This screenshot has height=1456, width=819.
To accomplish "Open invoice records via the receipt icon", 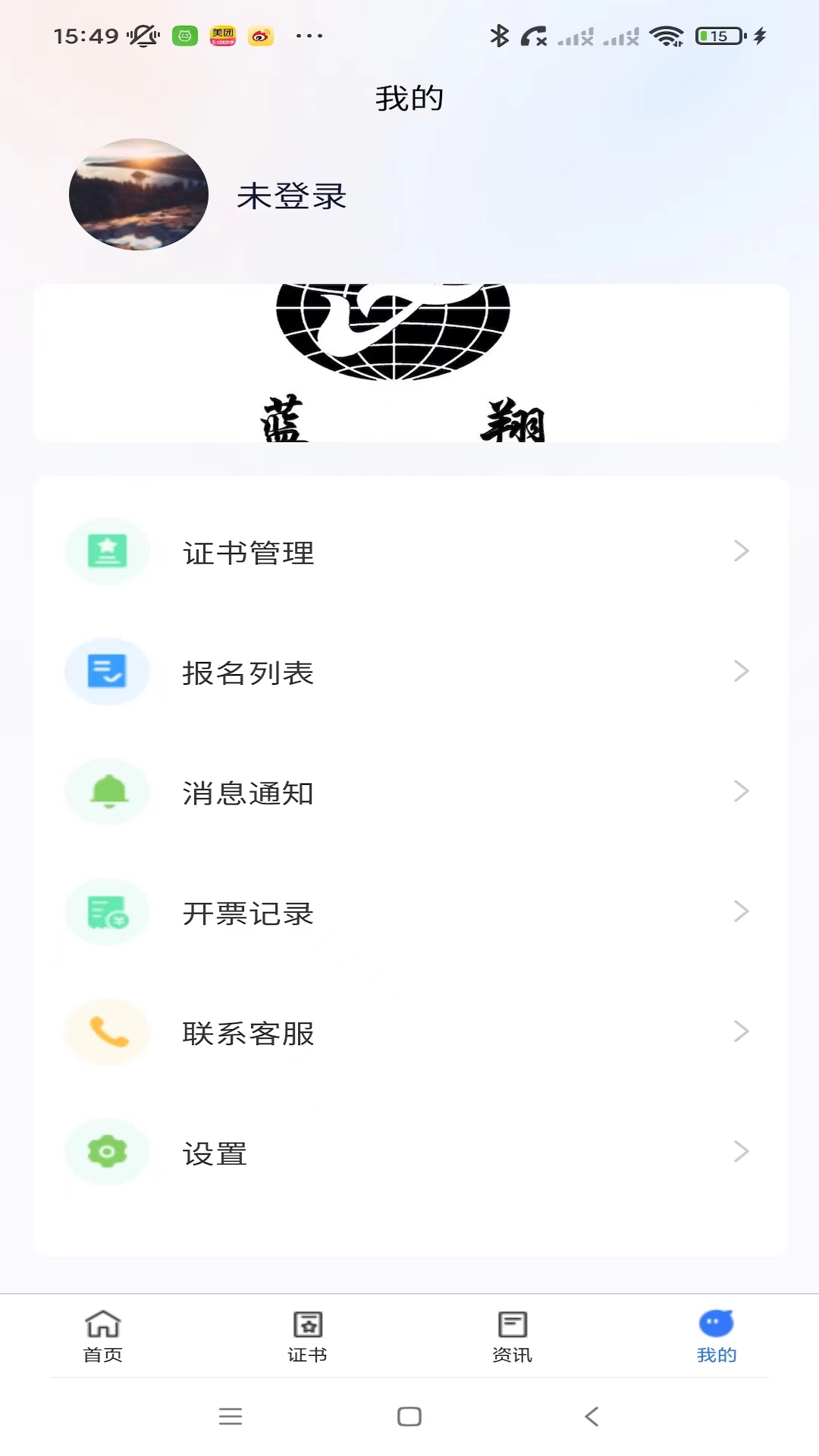I will click(107, 912).
